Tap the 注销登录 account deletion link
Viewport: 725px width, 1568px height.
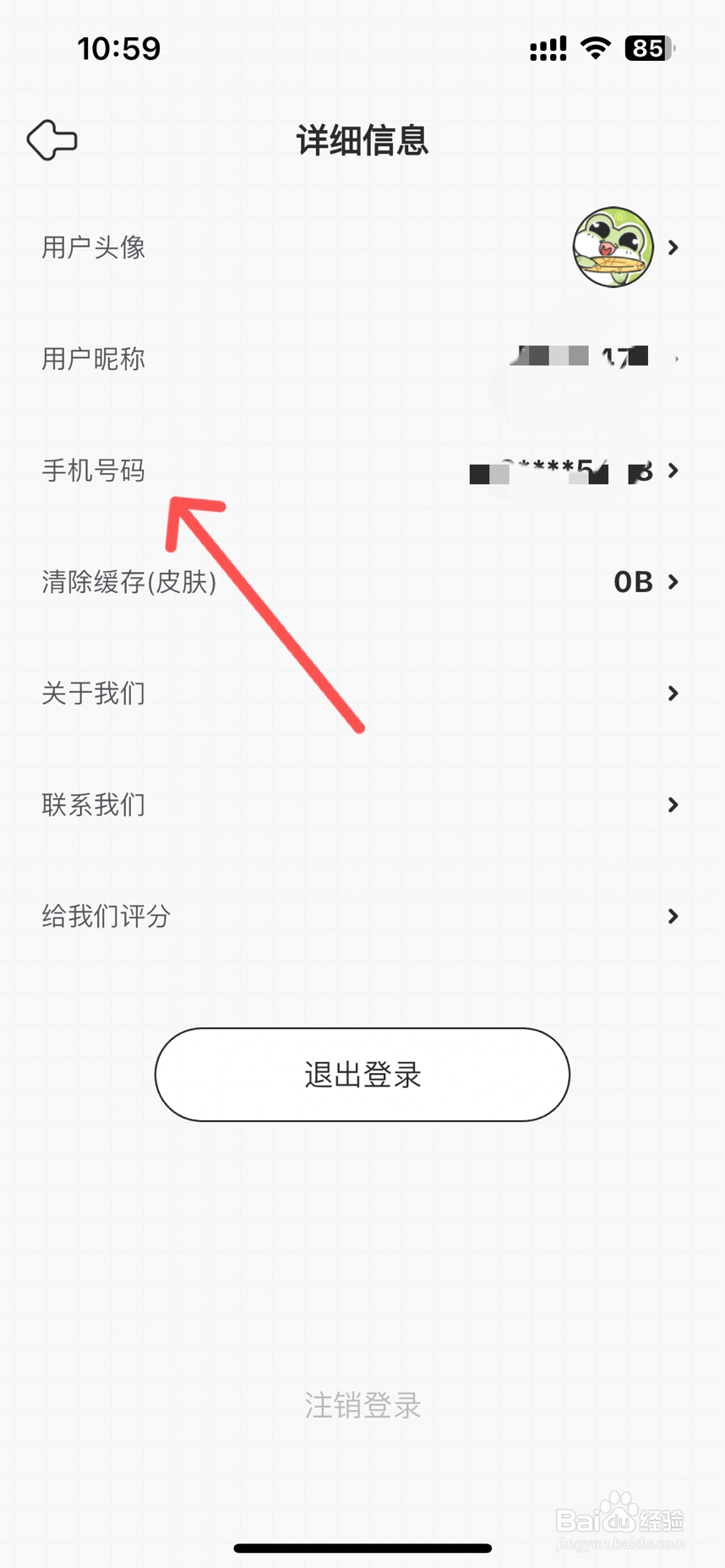(x=362, y=1405)
